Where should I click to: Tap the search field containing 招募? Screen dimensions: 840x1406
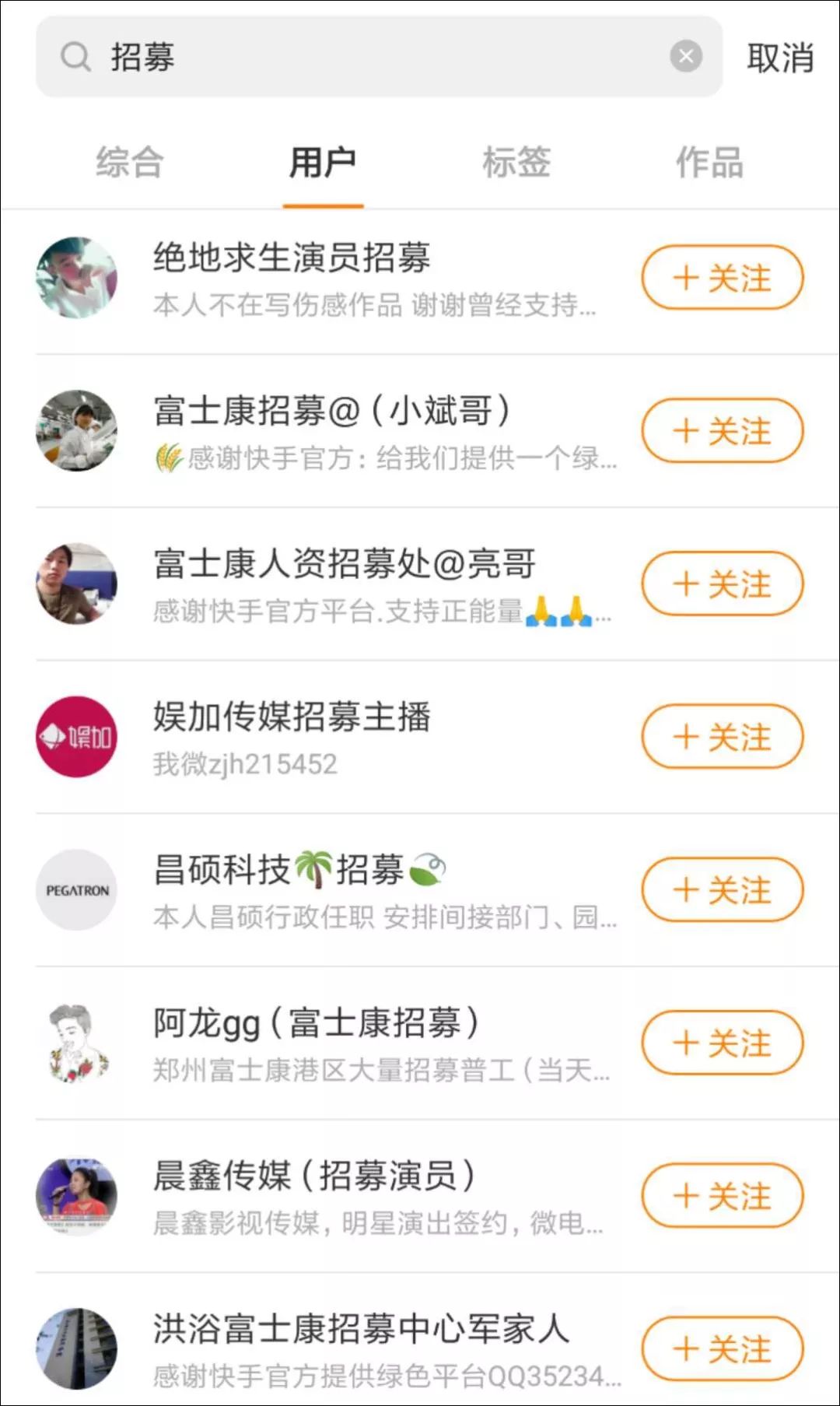[x=373, y=57]
